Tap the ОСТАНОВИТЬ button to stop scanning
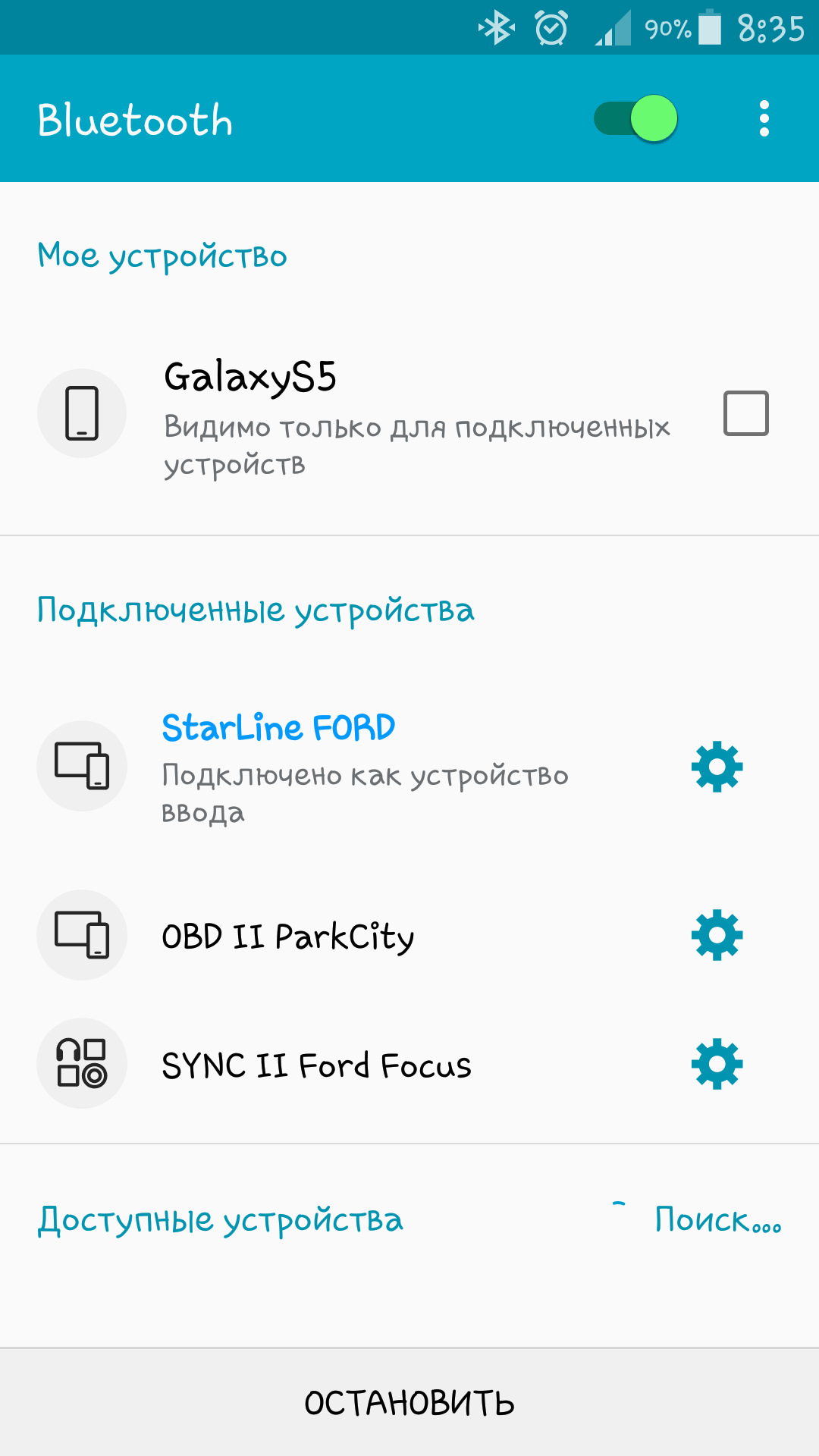Viewport: 819px width, 1456px height. pyautogui.click(x=409, y=1403)
